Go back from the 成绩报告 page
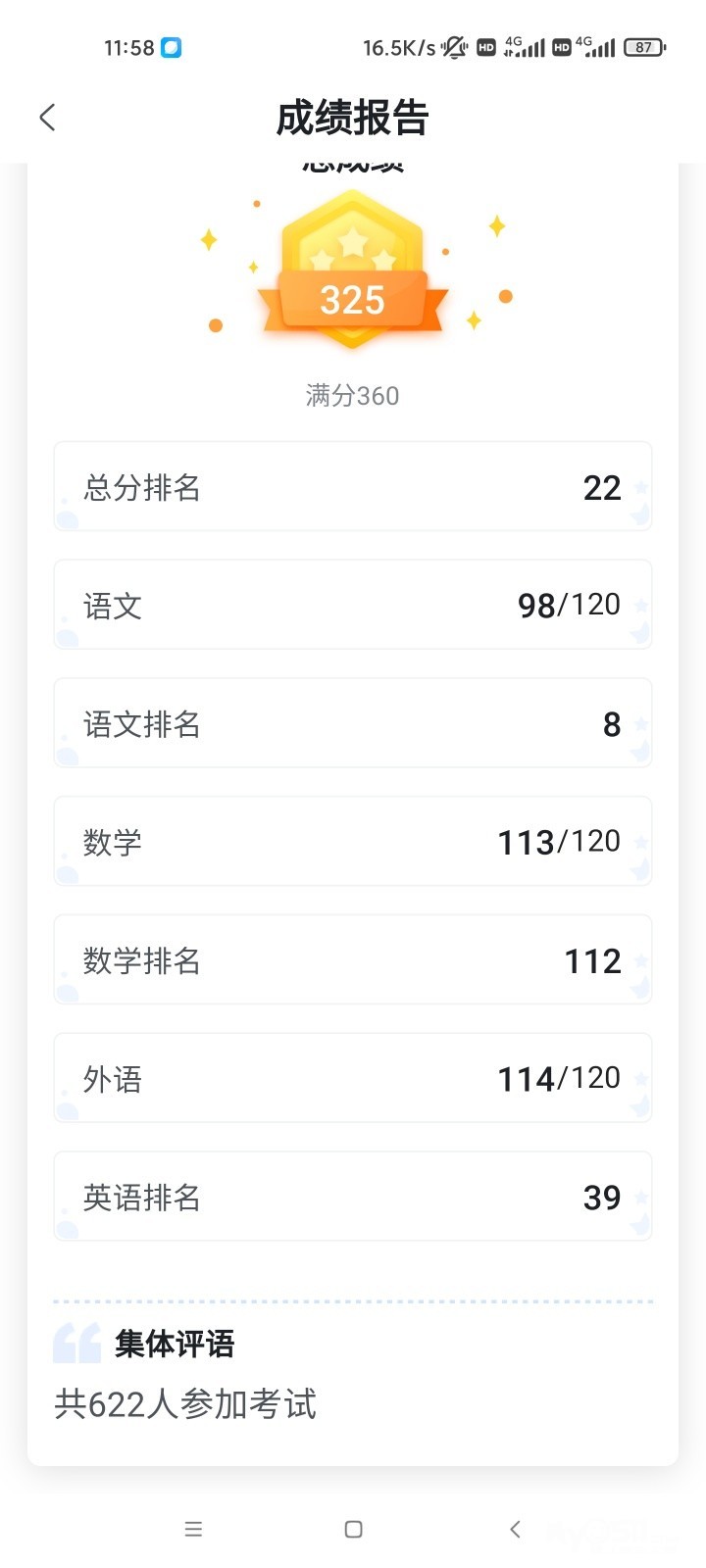 [47, 118]
